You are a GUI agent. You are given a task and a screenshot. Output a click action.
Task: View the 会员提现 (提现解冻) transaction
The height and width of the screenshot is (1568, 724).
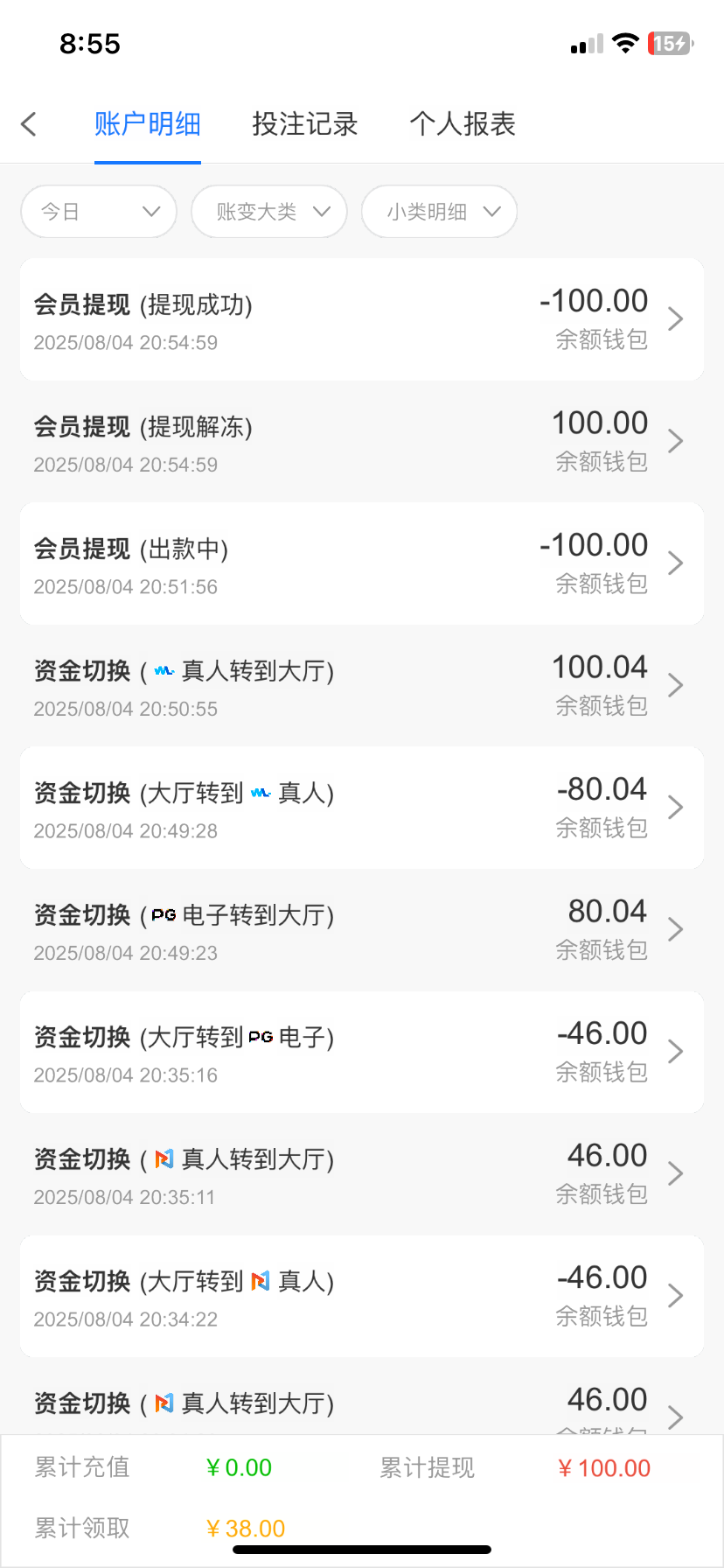[x=362, y=442]
